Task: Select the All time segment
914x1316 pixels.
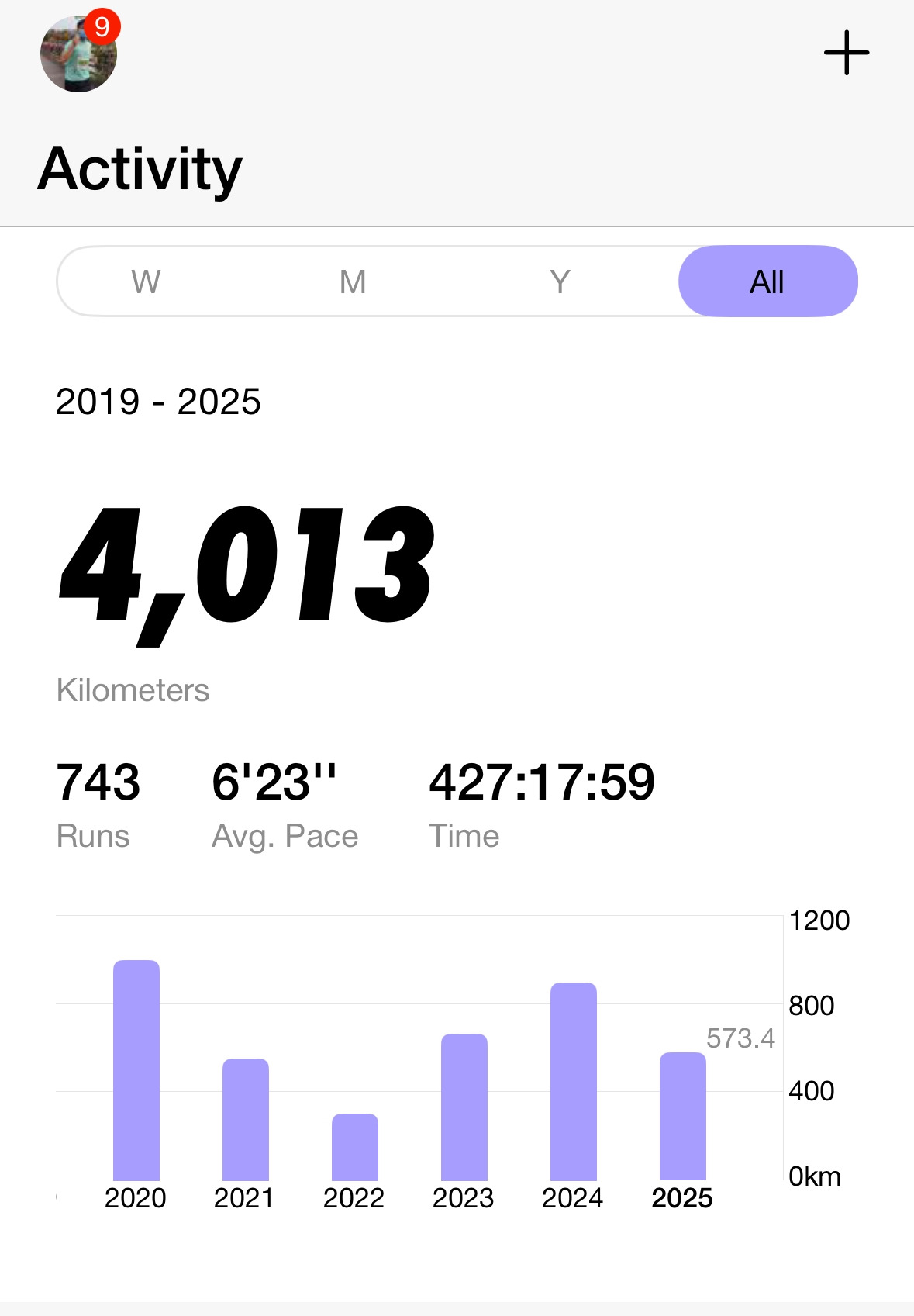Action: [767, 282]
